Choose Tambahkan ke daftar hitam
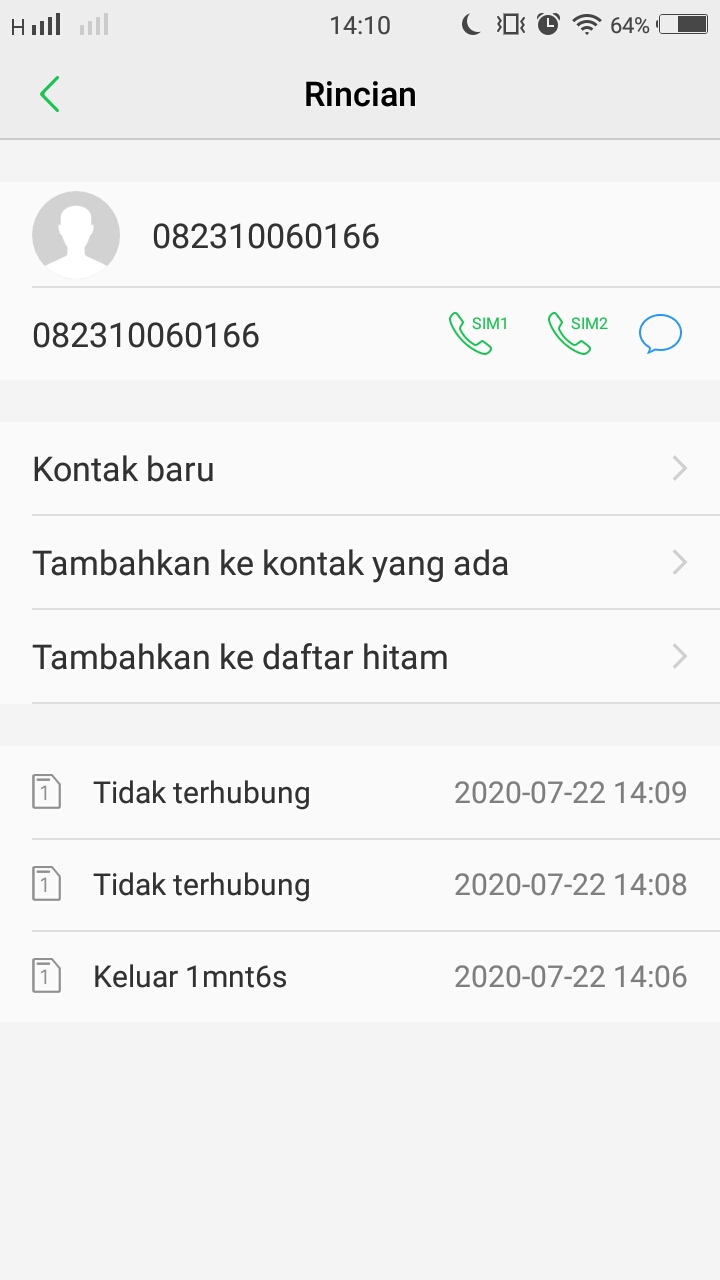Viewport: 720px width, 1280px height. [x=360, y=657]
